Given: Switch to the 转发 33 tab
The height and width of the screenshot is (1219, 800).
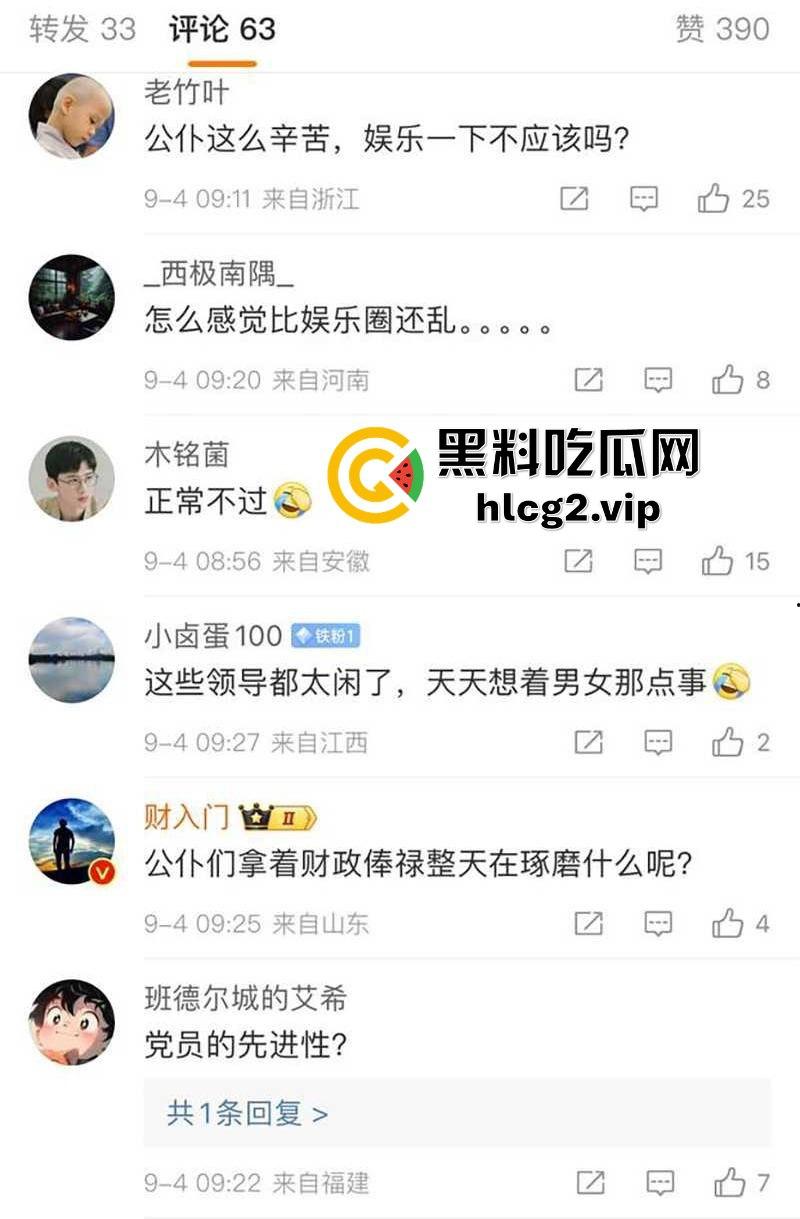Looking at the screenshot, I should coord(82,30).
